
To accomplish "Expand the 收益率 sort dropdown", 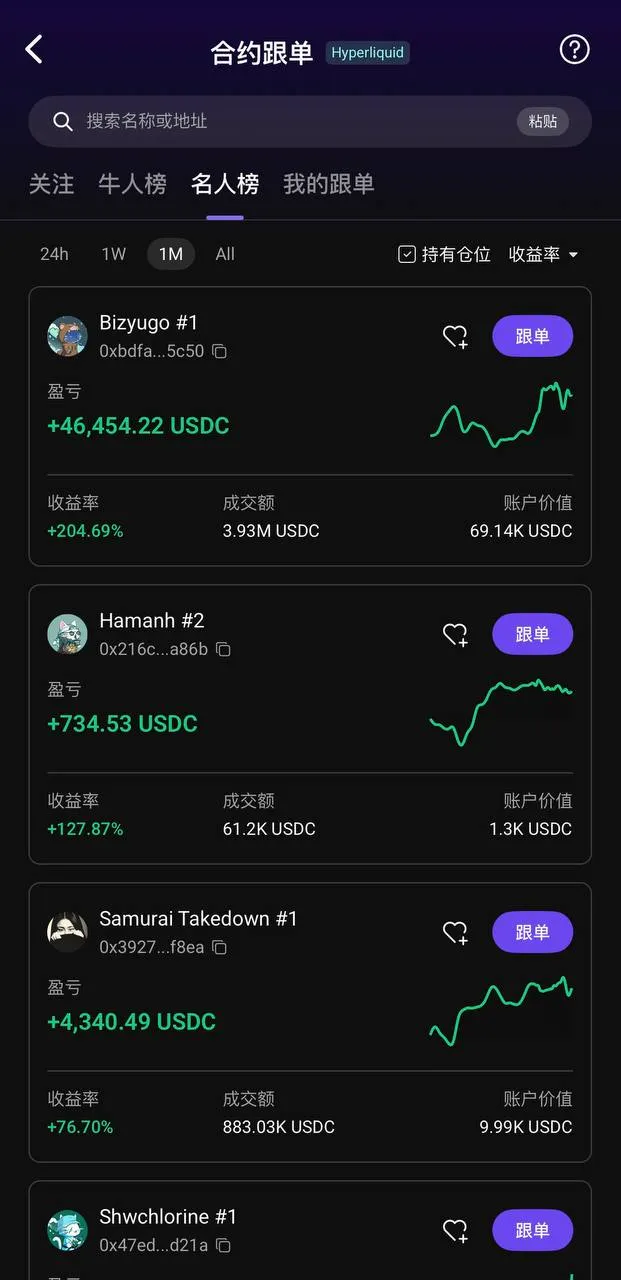I will (x=544, y=255).
